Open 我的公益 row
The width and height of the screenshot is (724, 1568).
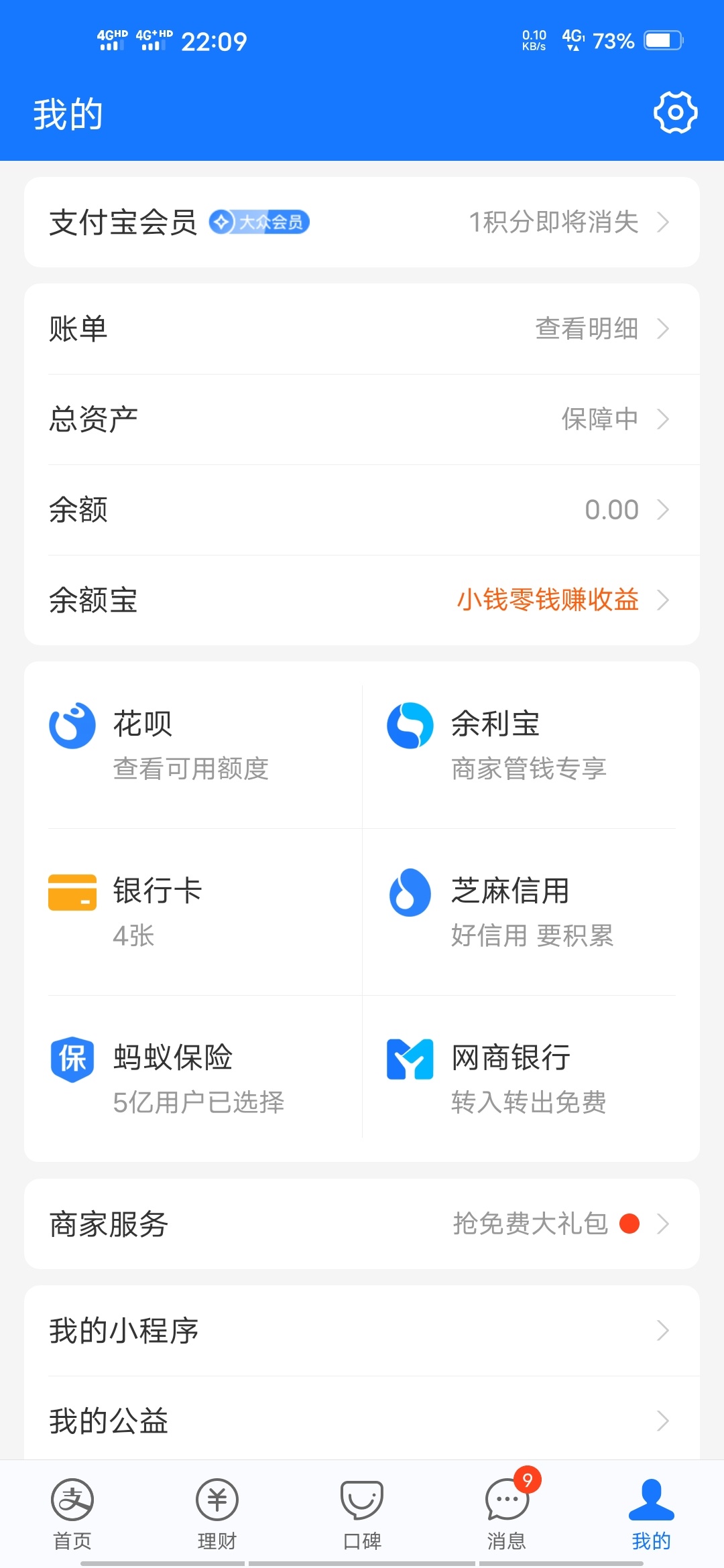[362, 1421]
